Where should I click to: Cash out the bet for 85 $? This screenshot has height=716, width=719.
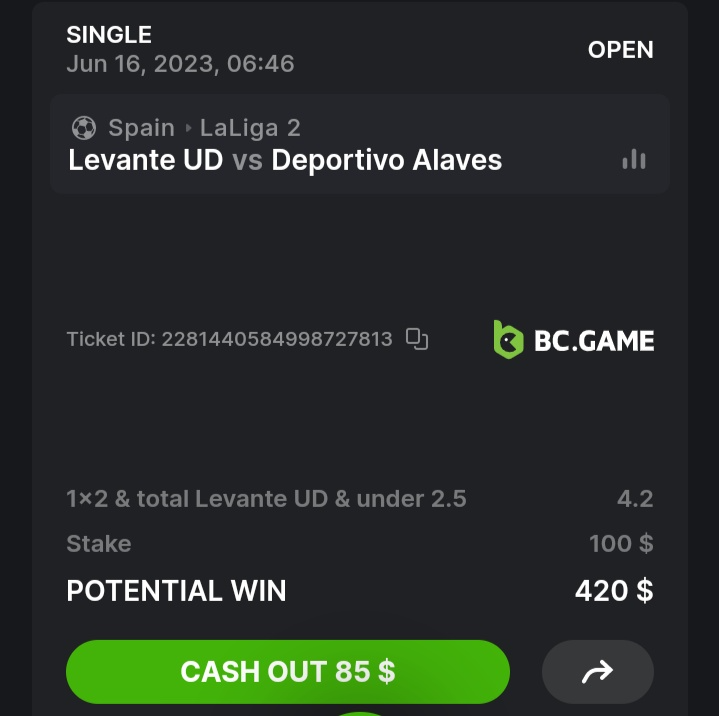[x=288, y=671]
